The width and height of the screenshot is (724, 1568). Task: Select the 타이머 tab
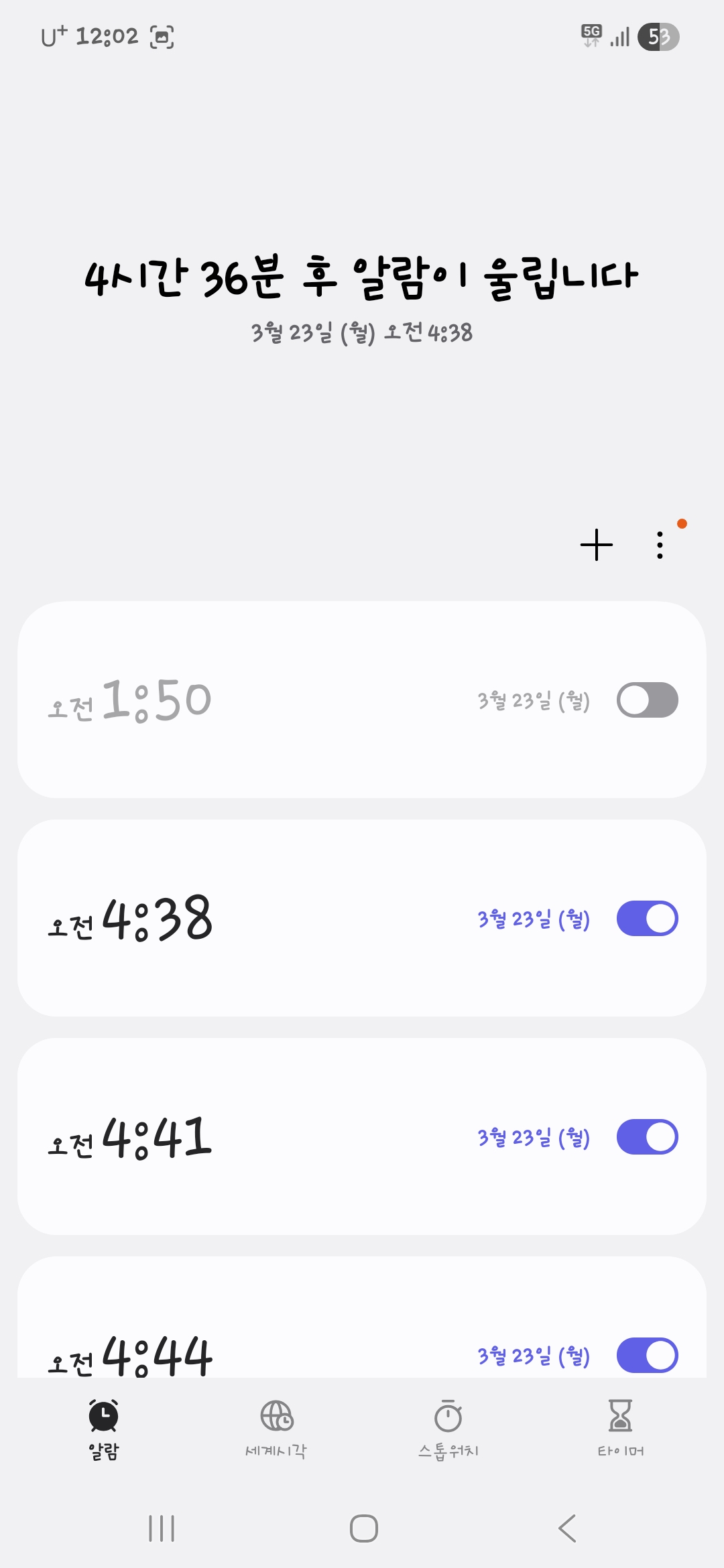tap(620, 1429)
